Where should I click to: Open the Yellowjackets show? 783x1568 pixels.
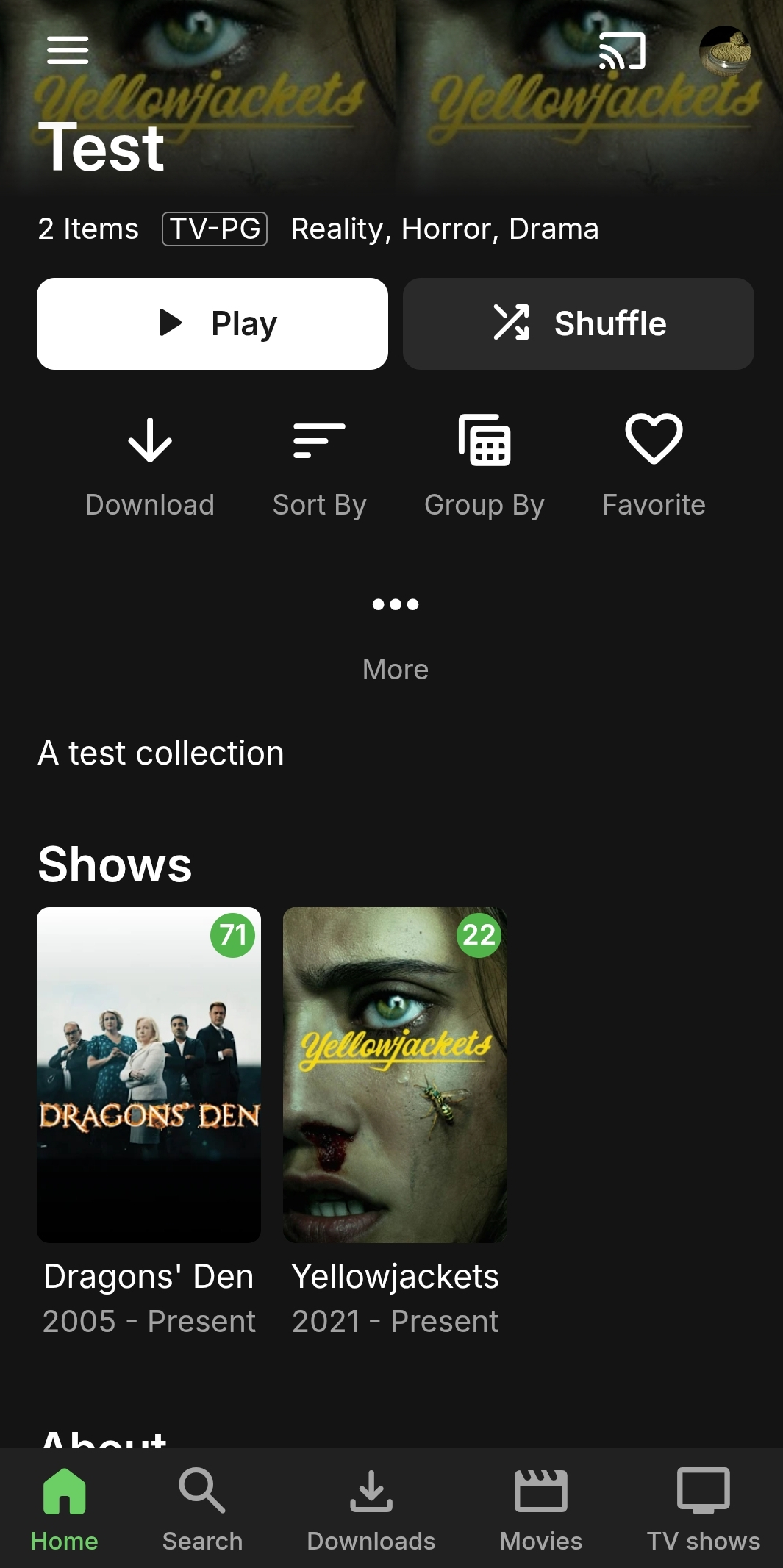(x=396, y=1075)
